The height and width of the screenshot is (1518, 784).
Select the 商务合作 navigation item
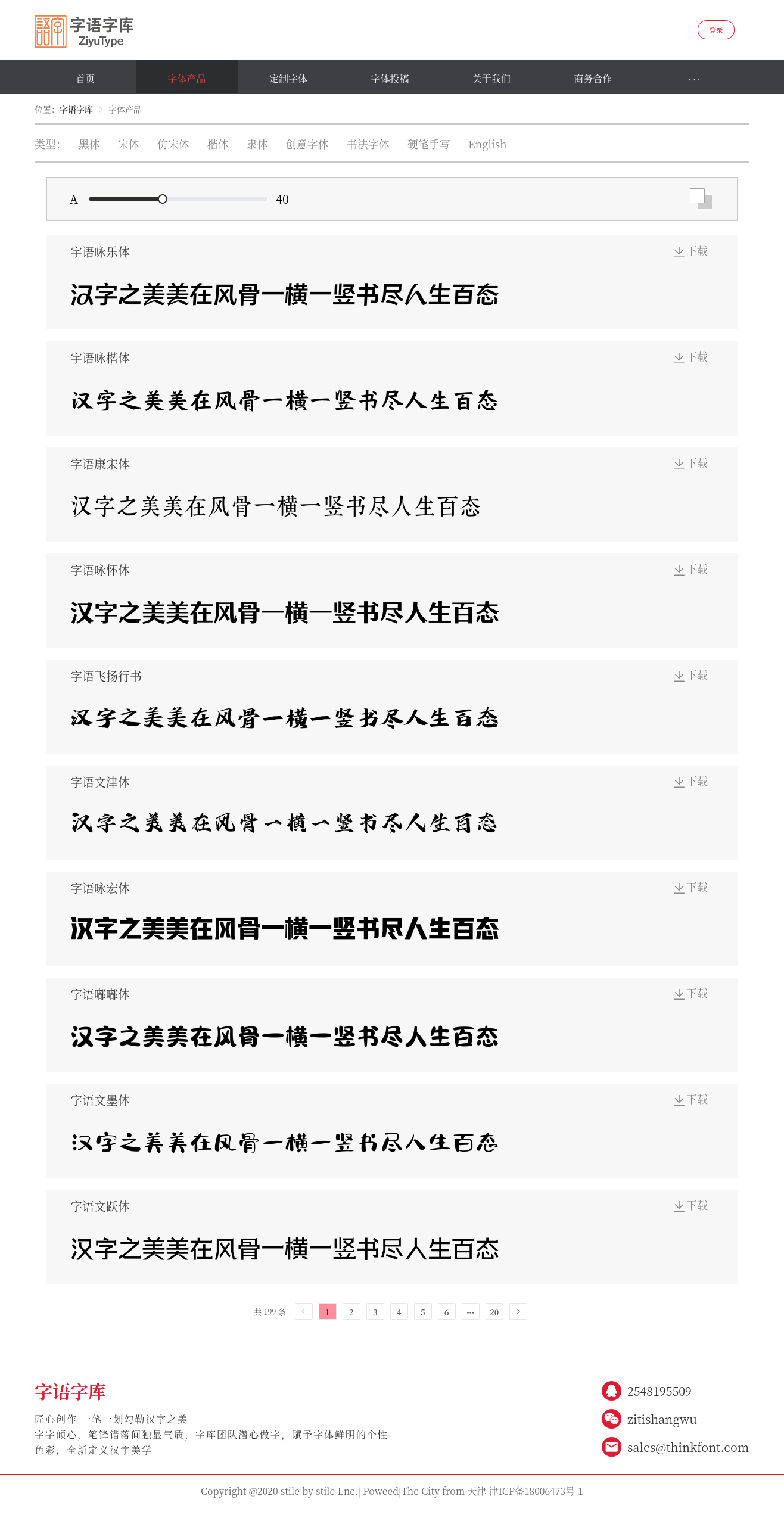(593, 79)
